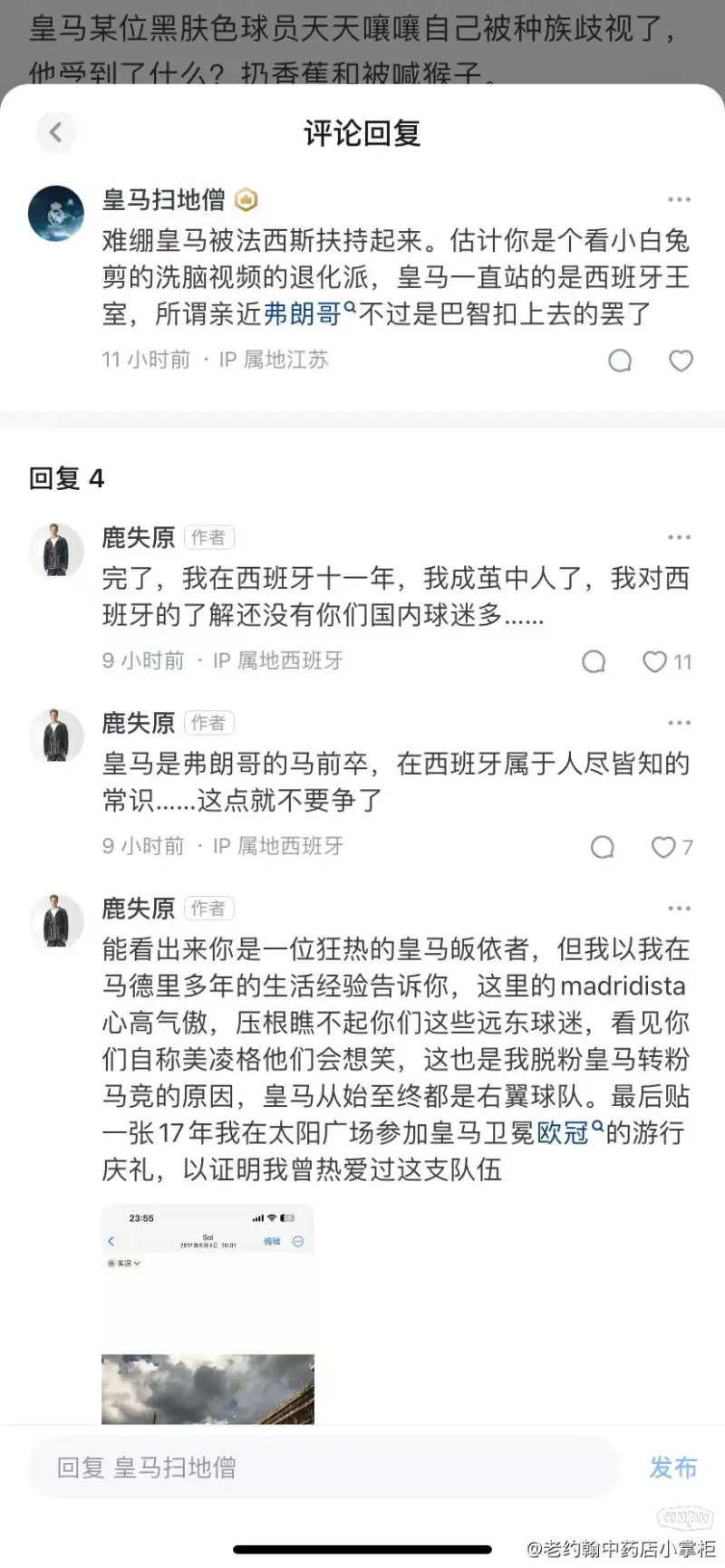Tap 发布 to post the reply
Screen dimensions: 725x1568
[x=672, y=1467]
